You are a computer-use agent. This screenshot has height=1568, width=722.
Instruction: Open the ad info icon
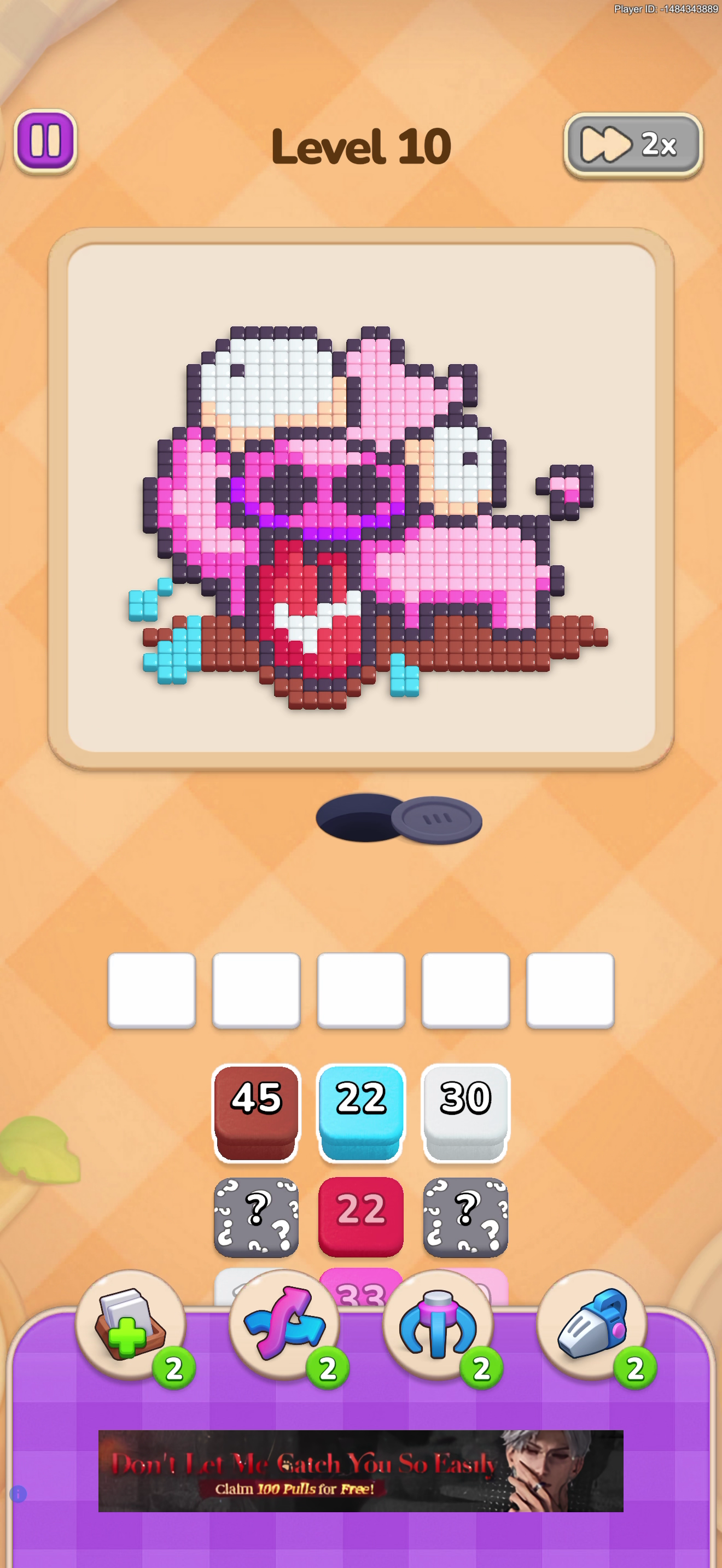coord(18,1494)
